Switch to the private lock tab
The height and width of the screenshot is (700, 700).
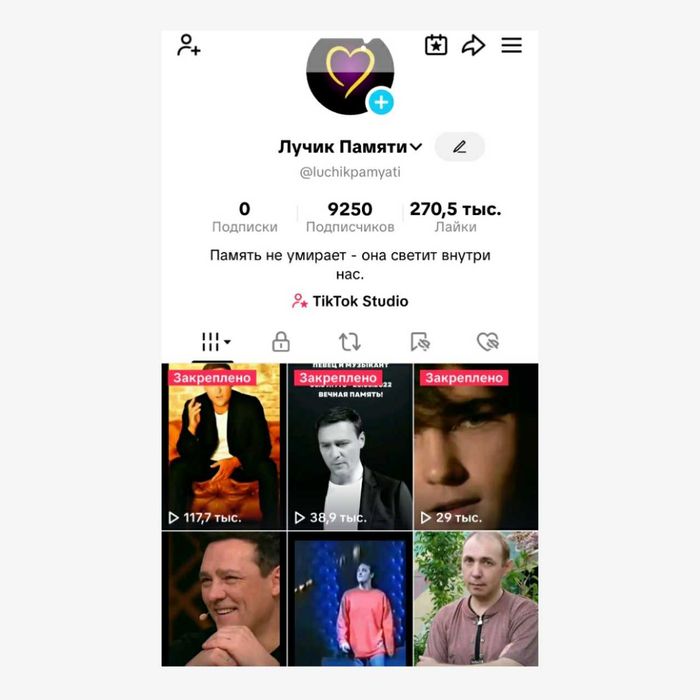pos(281,342)
